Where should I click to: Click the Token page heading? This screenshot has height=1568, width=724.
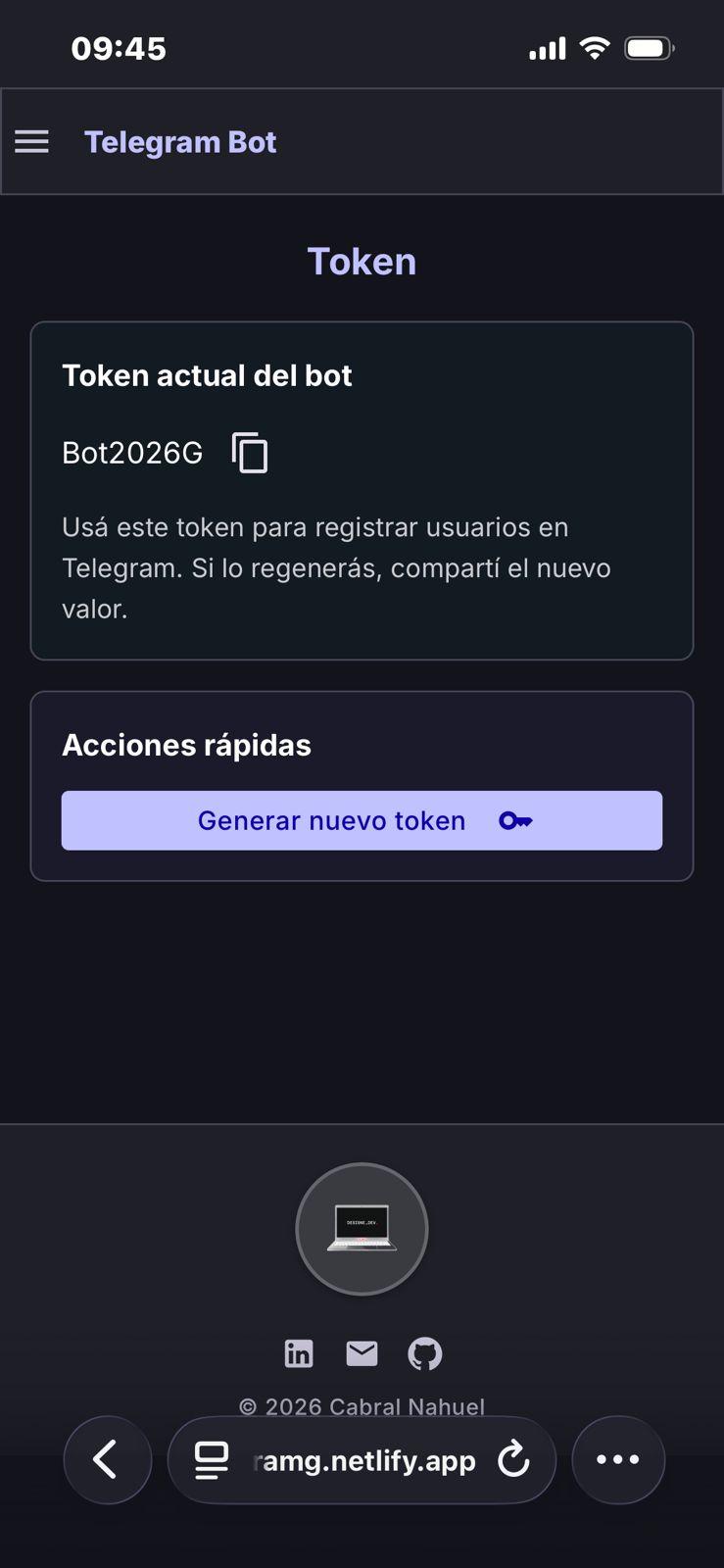(362, 261)
